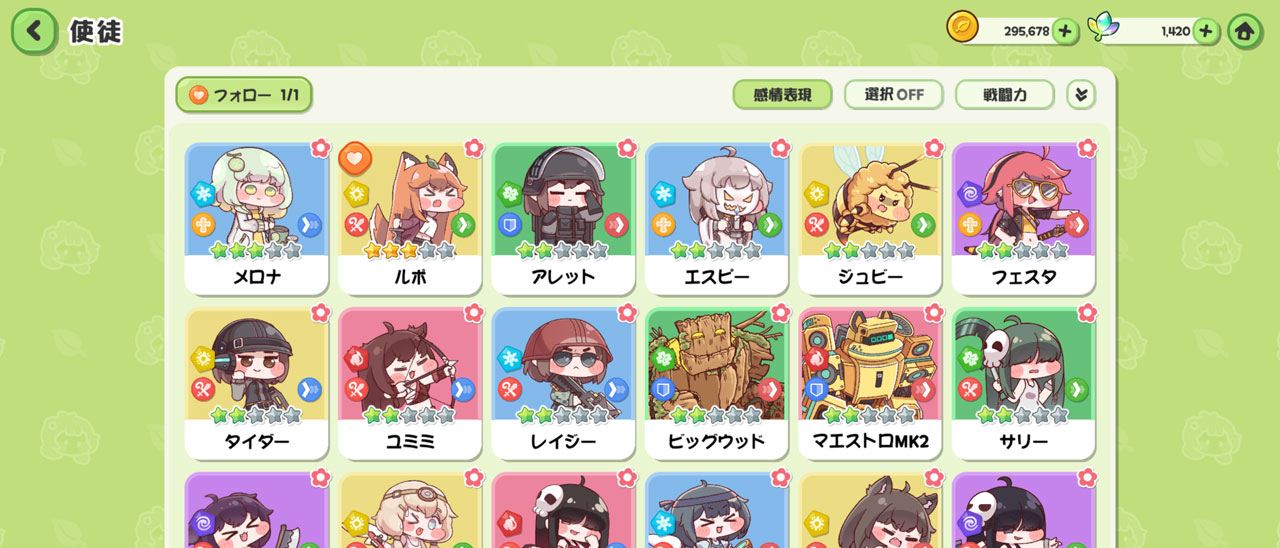View the アレット character card
The image size is (1280, 548).
[x=563, y=218]
